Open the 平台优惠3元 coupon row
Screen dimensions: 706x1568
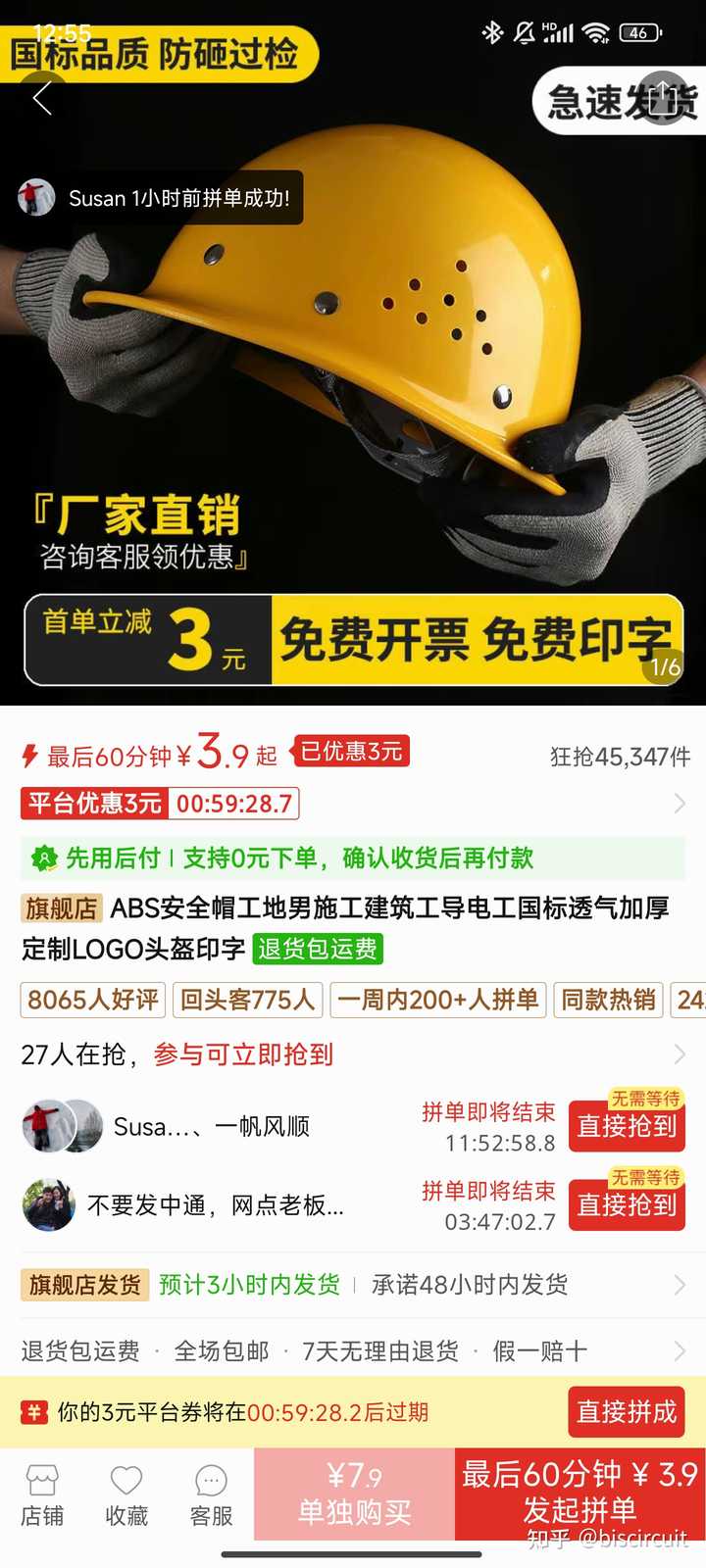[353, 804]
